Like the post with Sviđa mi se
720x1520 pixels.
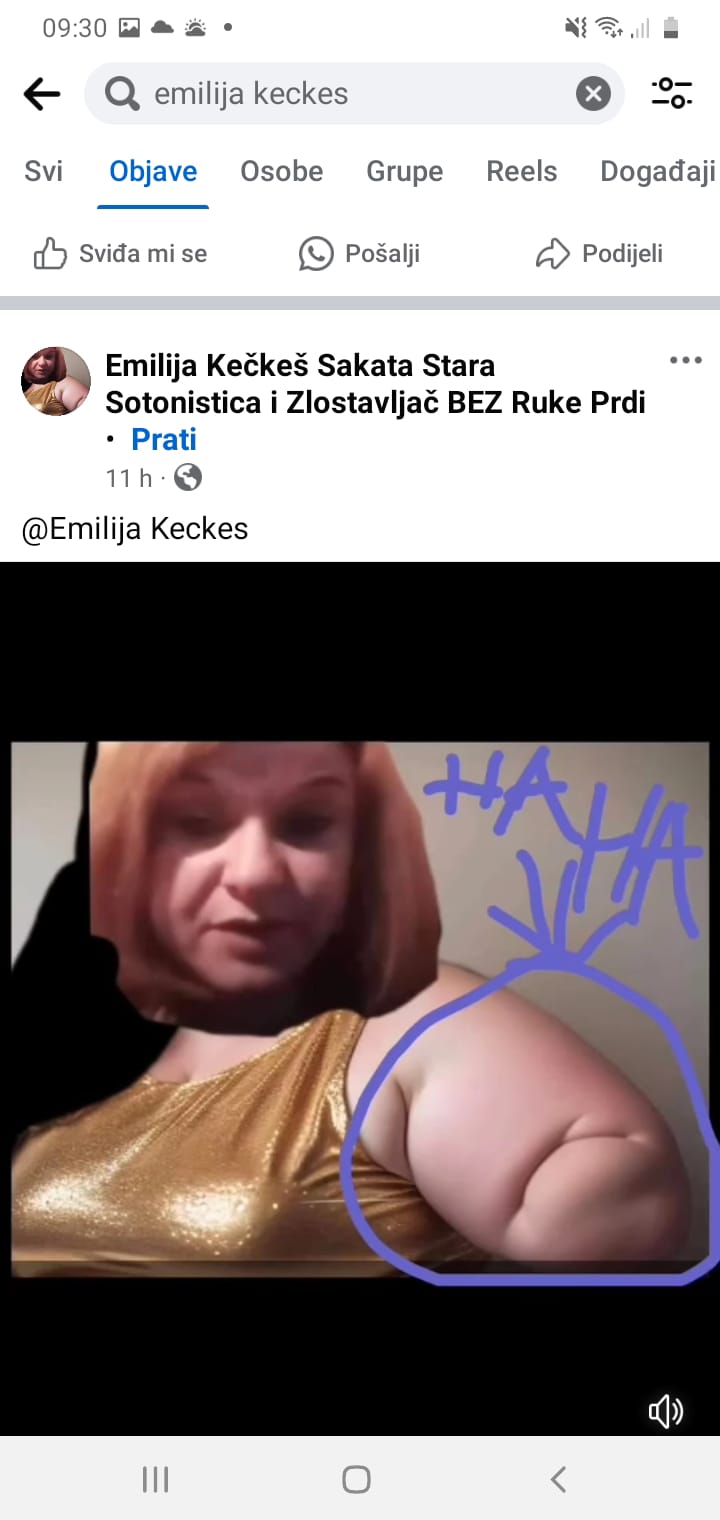click(120, 254)
